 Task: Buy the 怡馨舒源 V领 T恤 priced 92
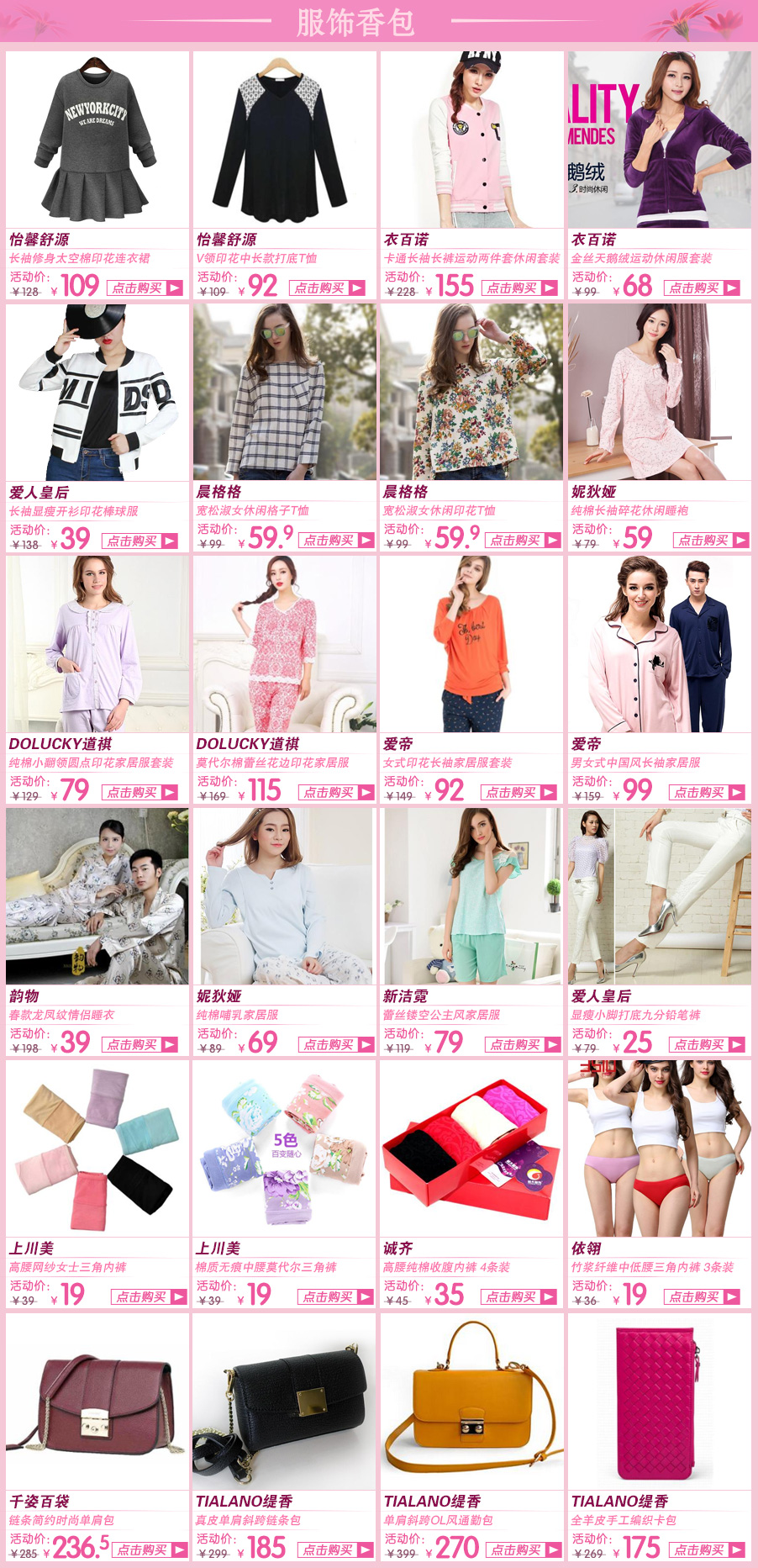click(x=328, y=288)
